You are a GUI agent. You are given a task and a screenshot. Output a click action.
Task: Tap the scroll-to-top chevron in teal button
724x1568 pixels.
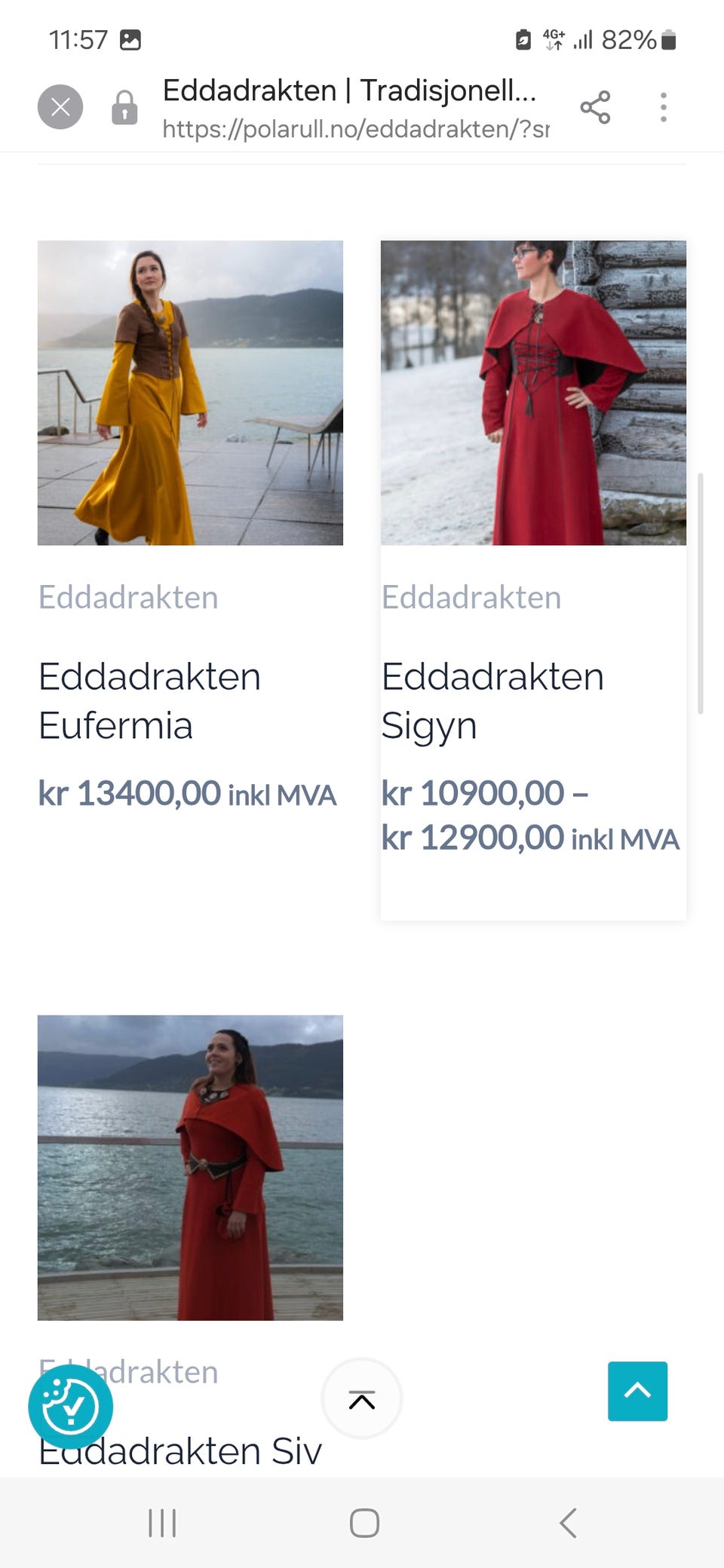pos(637,1392)
